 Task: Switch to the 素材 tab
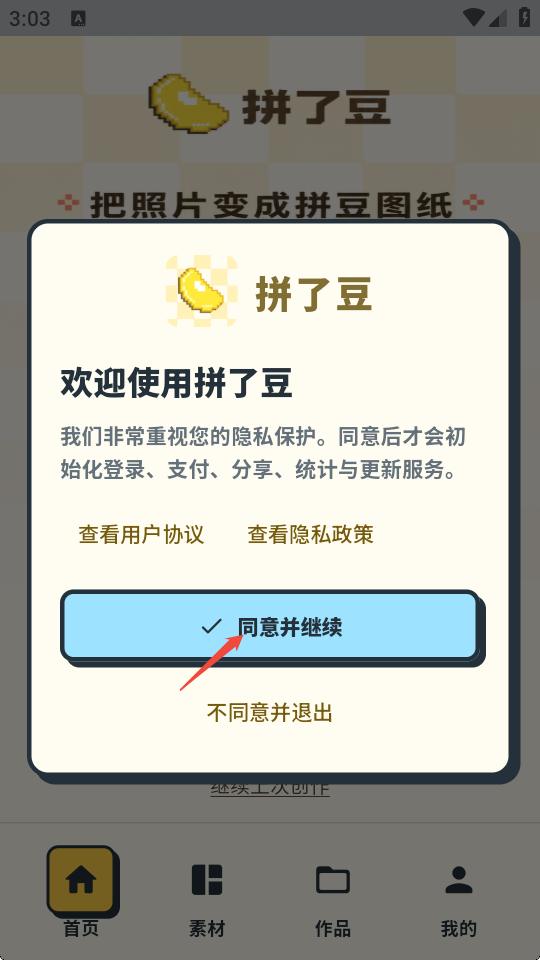pos(207,896)
